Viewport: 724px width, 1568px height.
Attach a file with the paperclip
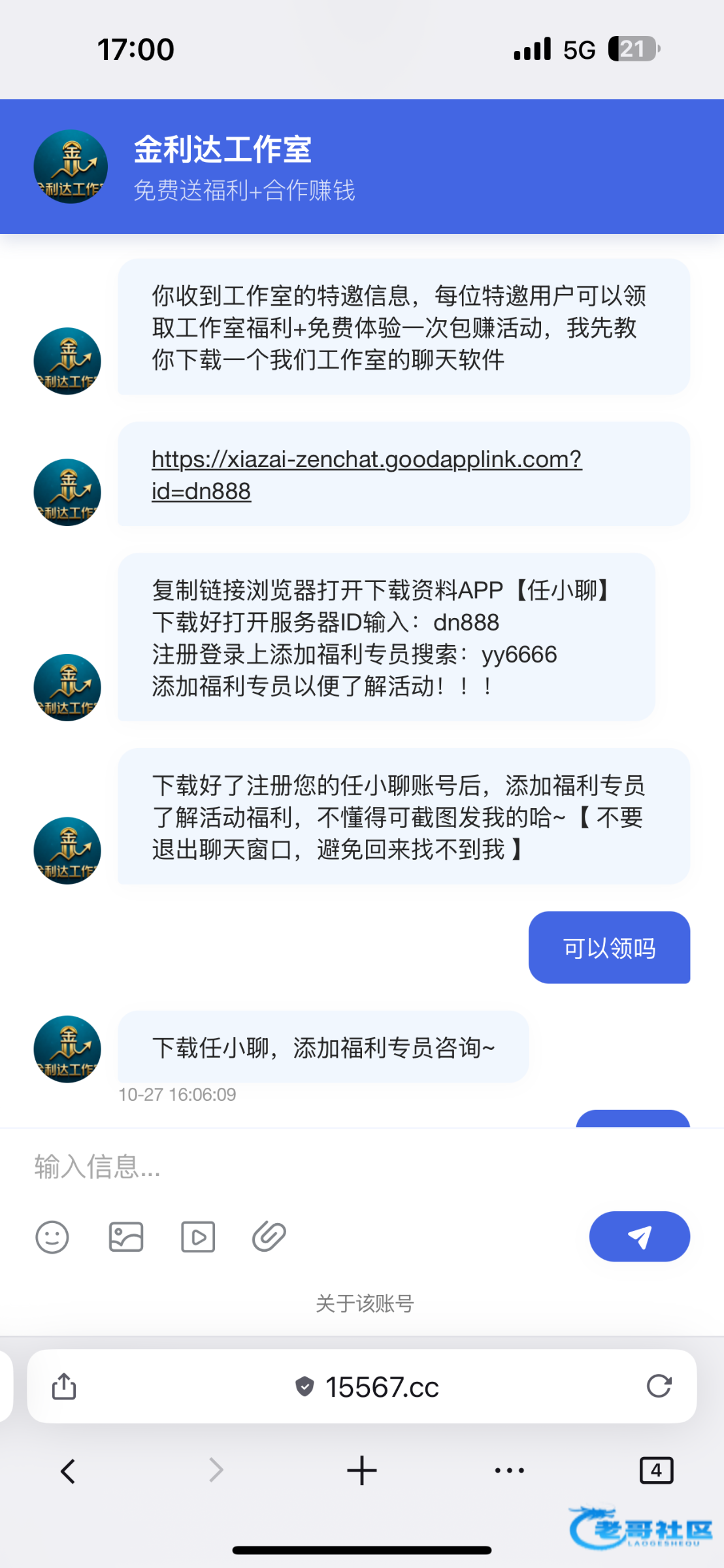(x=269, y=1237)
